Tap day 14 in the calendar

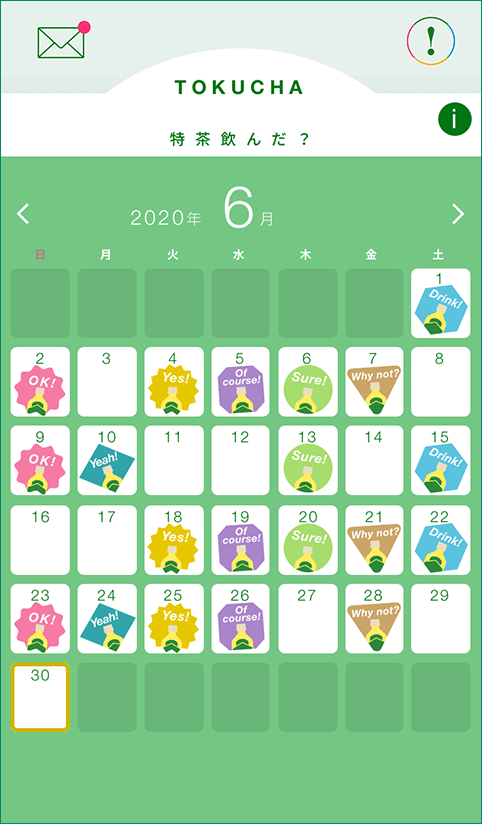374,460
